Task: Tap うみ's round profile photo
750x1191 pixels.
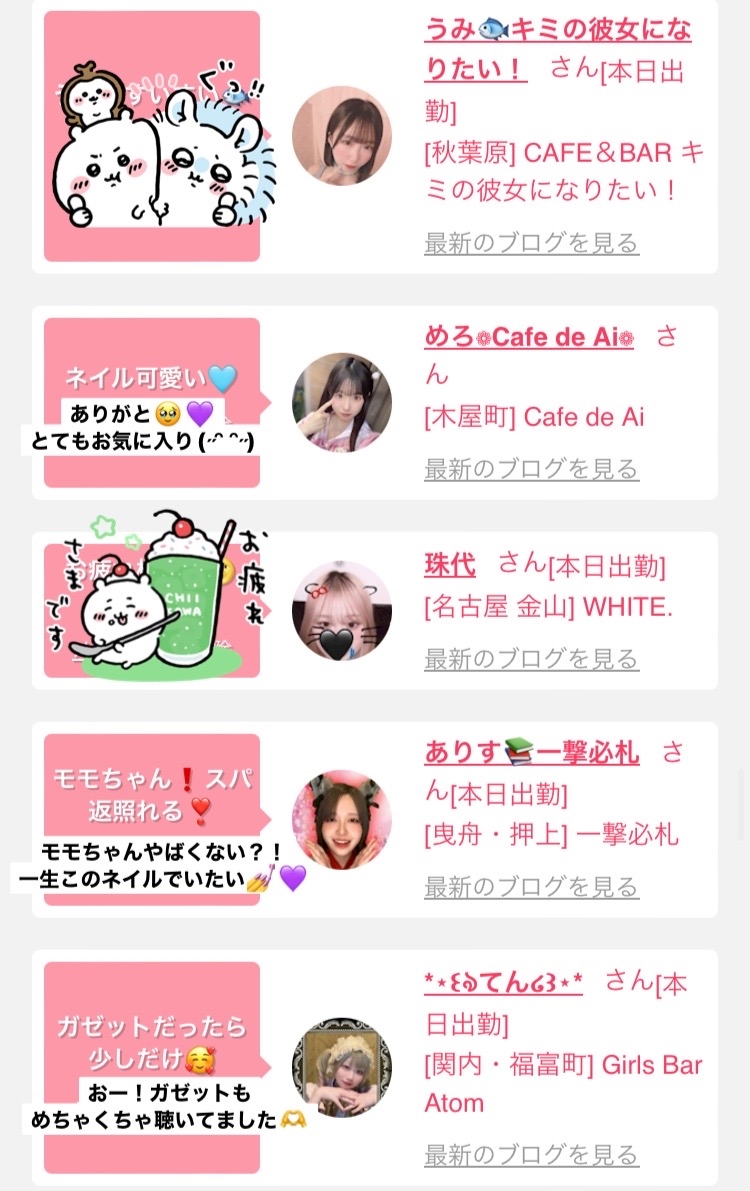Action: [x=342, y=135]
